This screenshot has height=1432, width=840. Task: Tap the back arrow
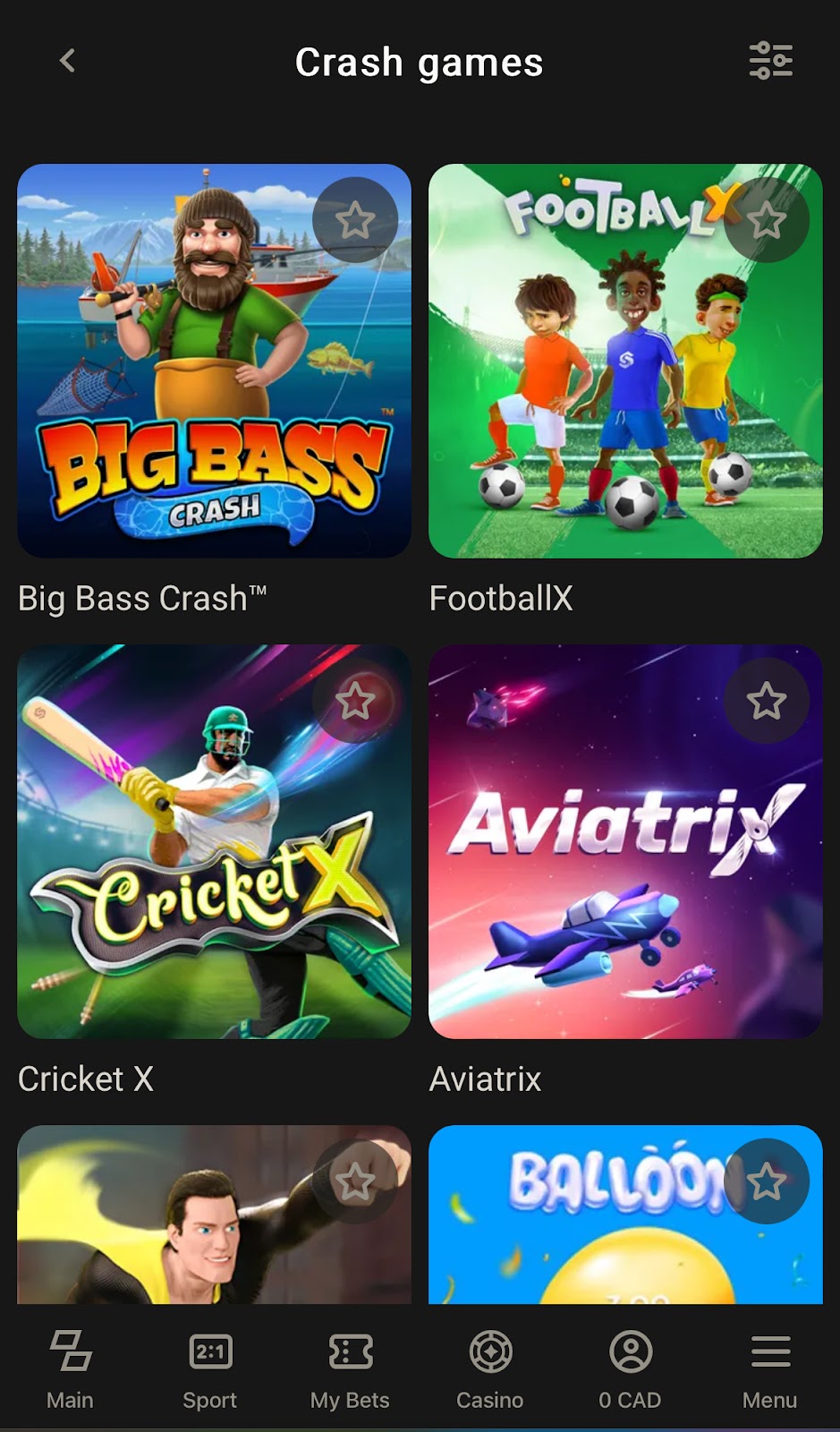66,61
